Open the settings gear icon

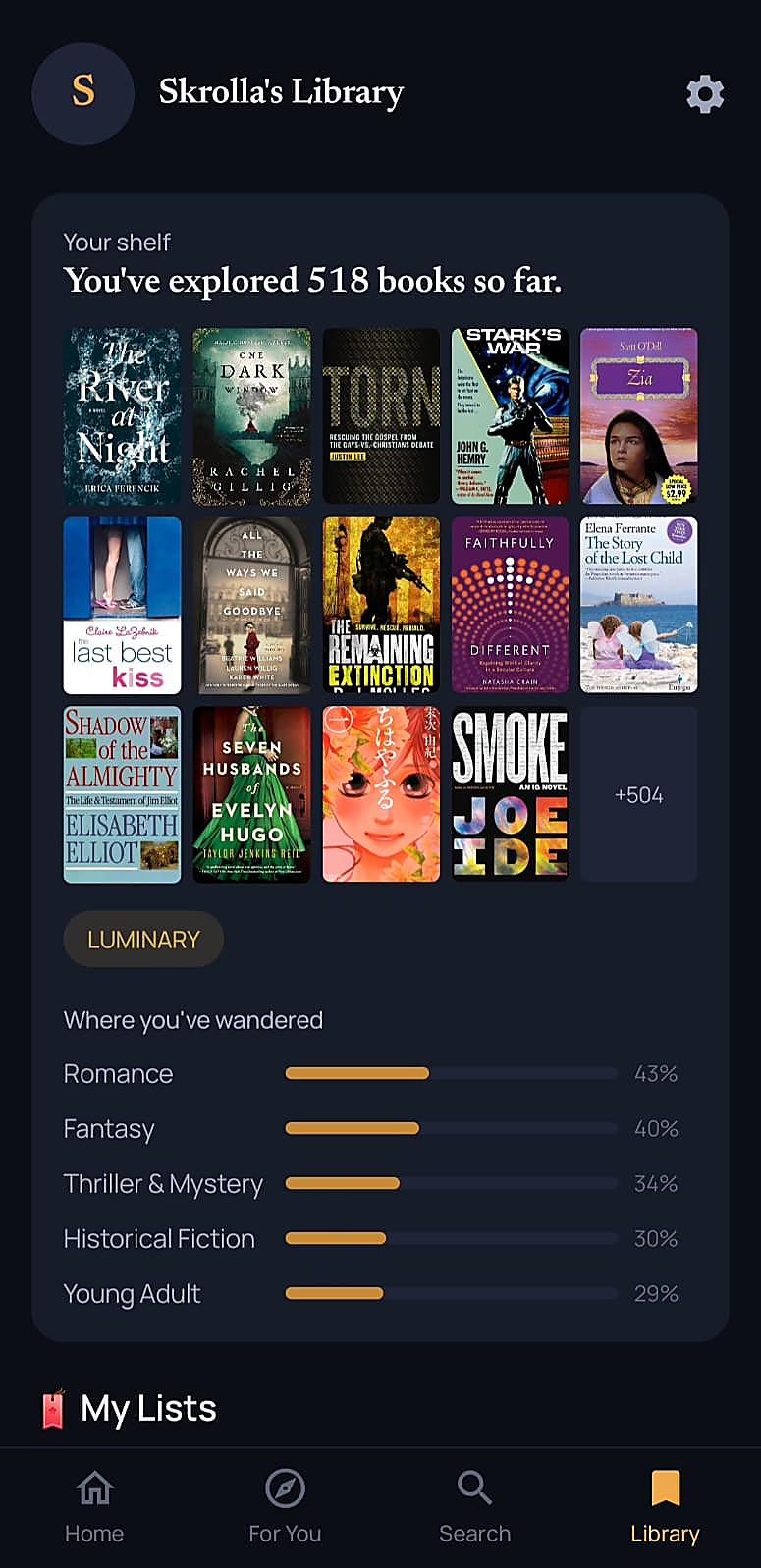(x=705, y=94)
